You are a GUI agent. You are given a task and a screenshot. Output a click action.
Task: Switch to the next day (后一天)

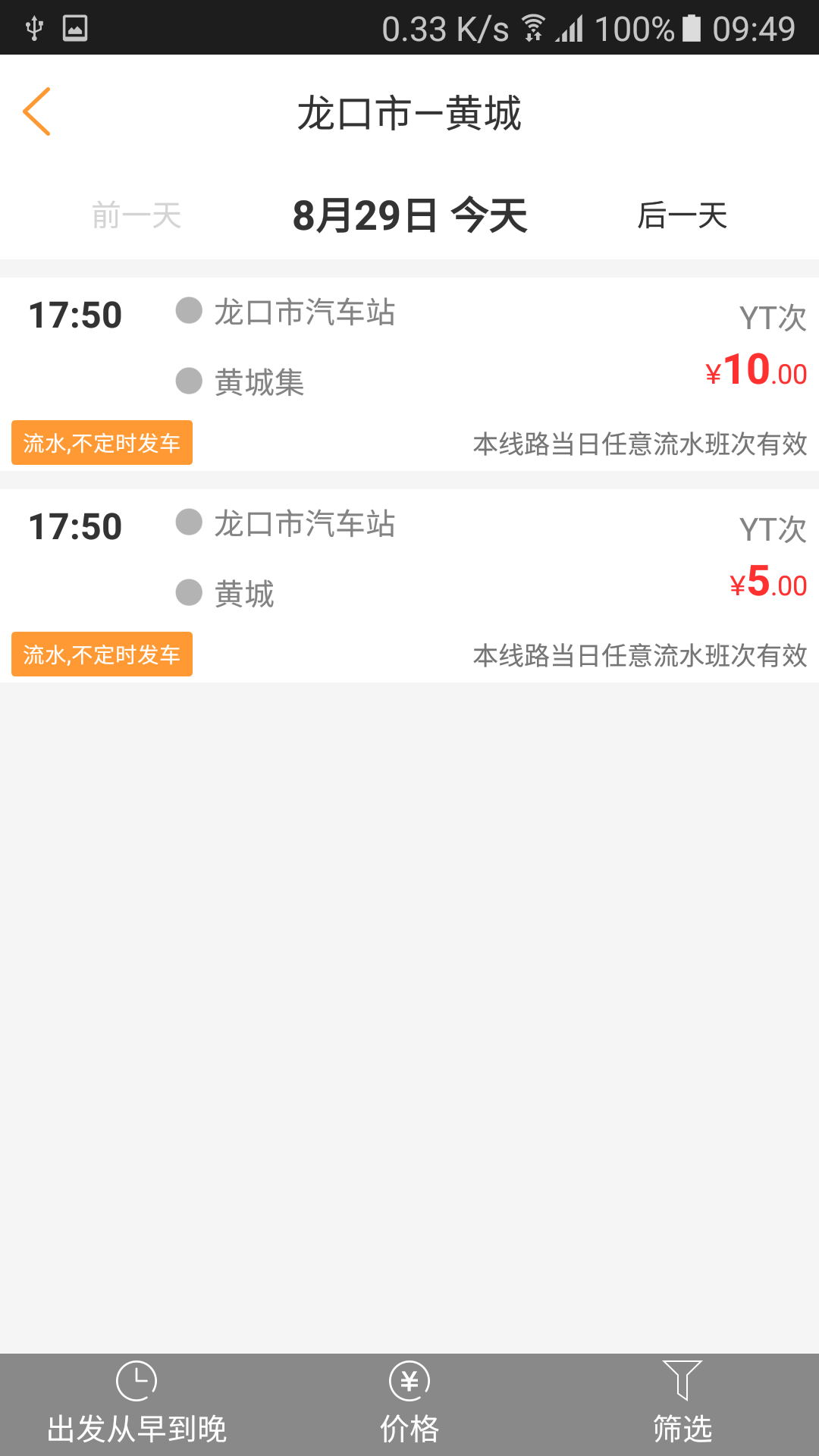pyautogui.click(x=682, y=215)
